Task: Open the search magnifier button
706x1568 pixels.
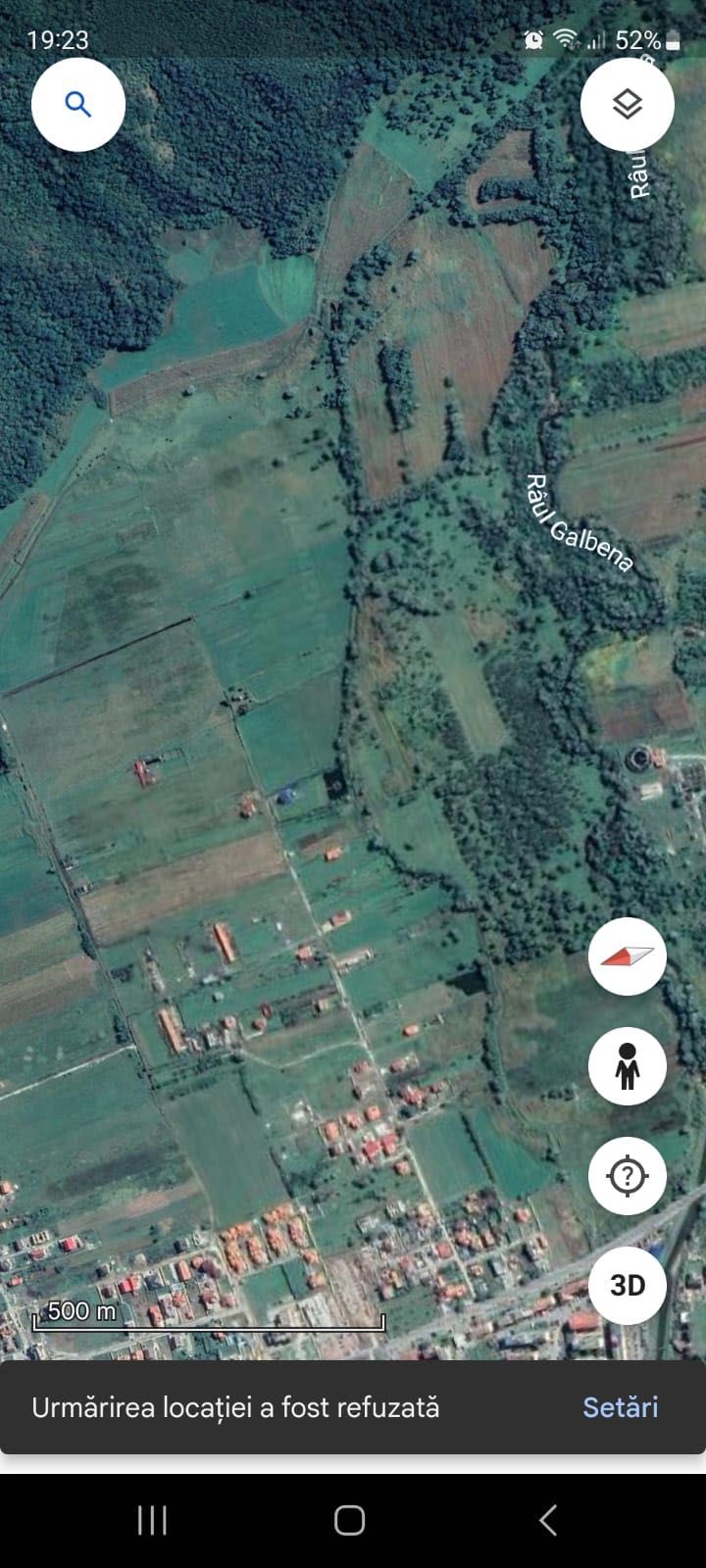Action: pos(78,104)
